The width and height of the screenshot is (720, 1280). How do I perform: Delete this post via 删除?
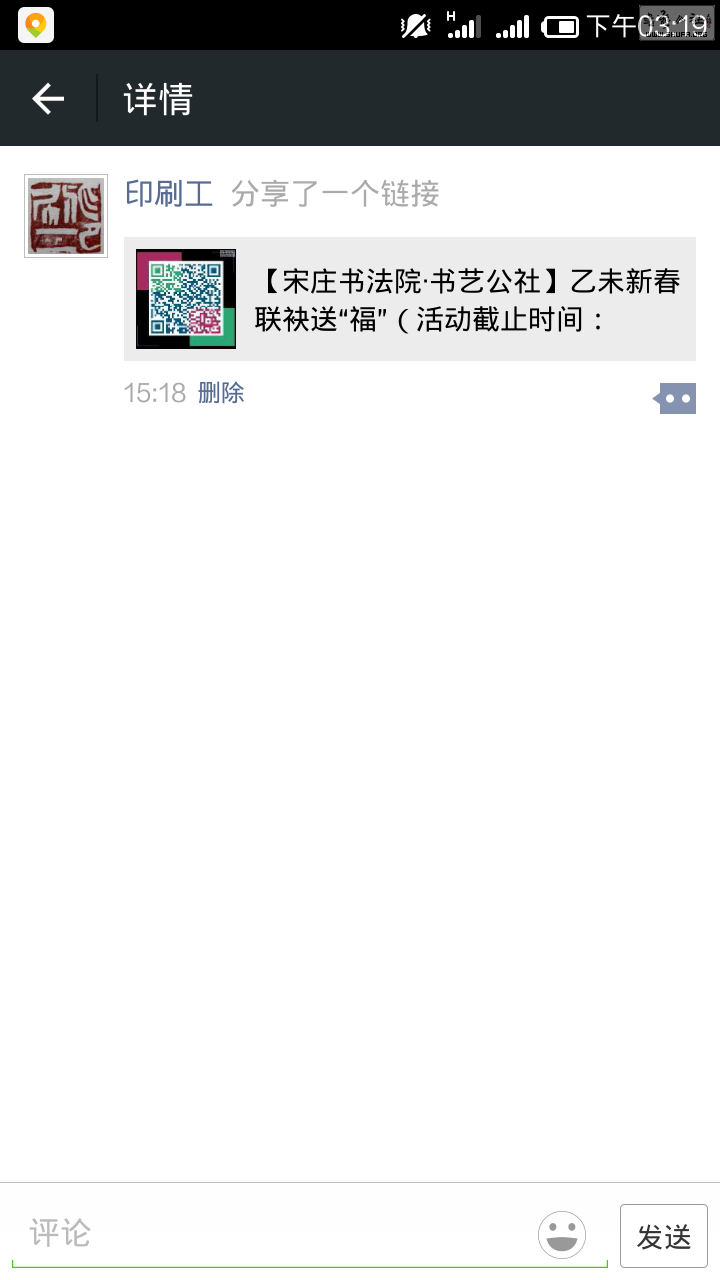(221, 393)
